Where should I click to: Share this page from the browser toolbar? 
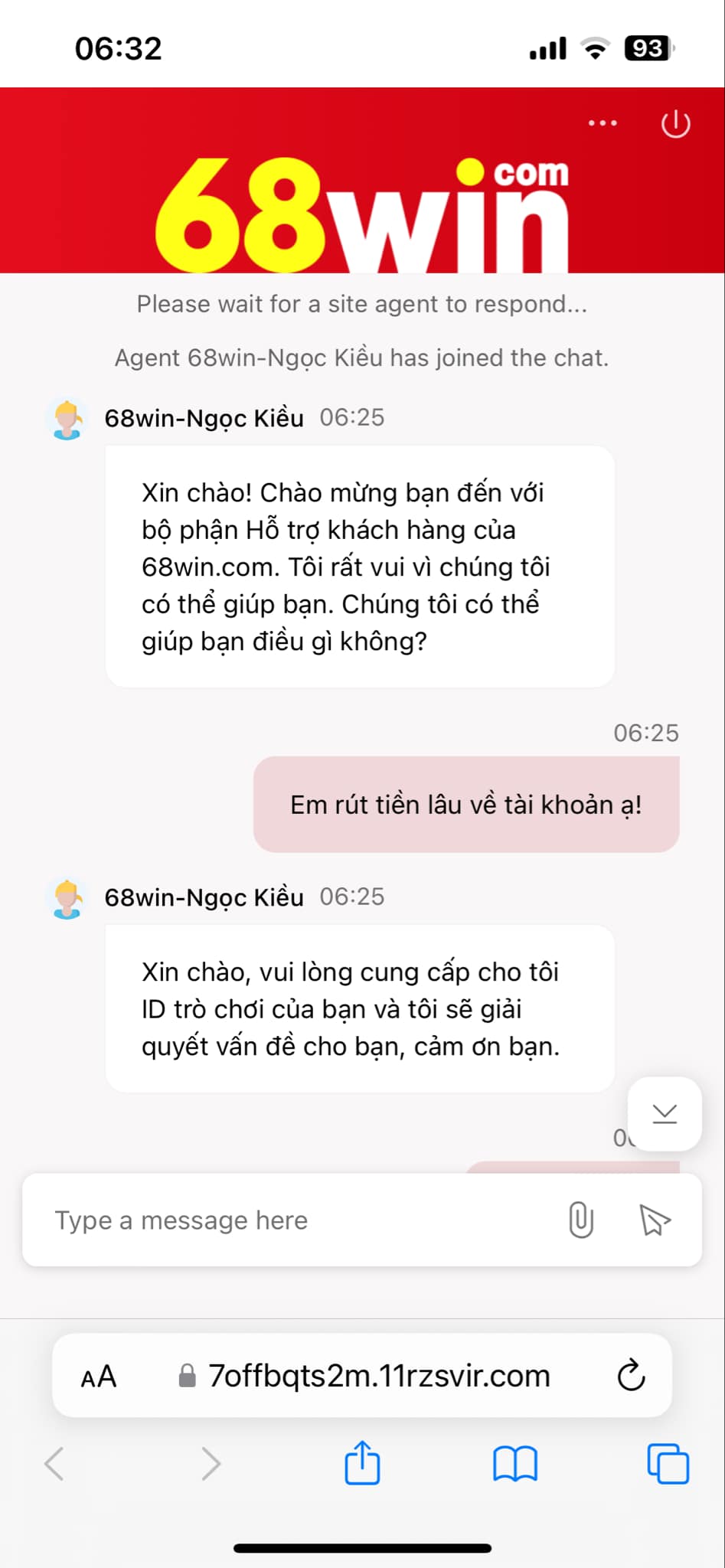point(362,1462)
